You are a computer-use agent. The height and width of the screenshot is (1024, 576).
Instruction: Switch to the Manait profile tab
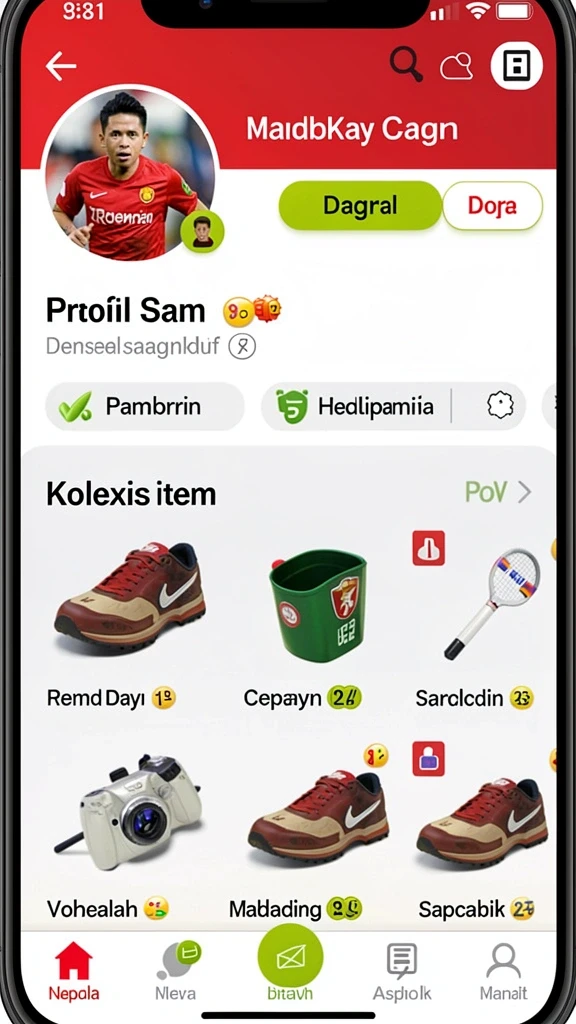click(x=504, y=970)
